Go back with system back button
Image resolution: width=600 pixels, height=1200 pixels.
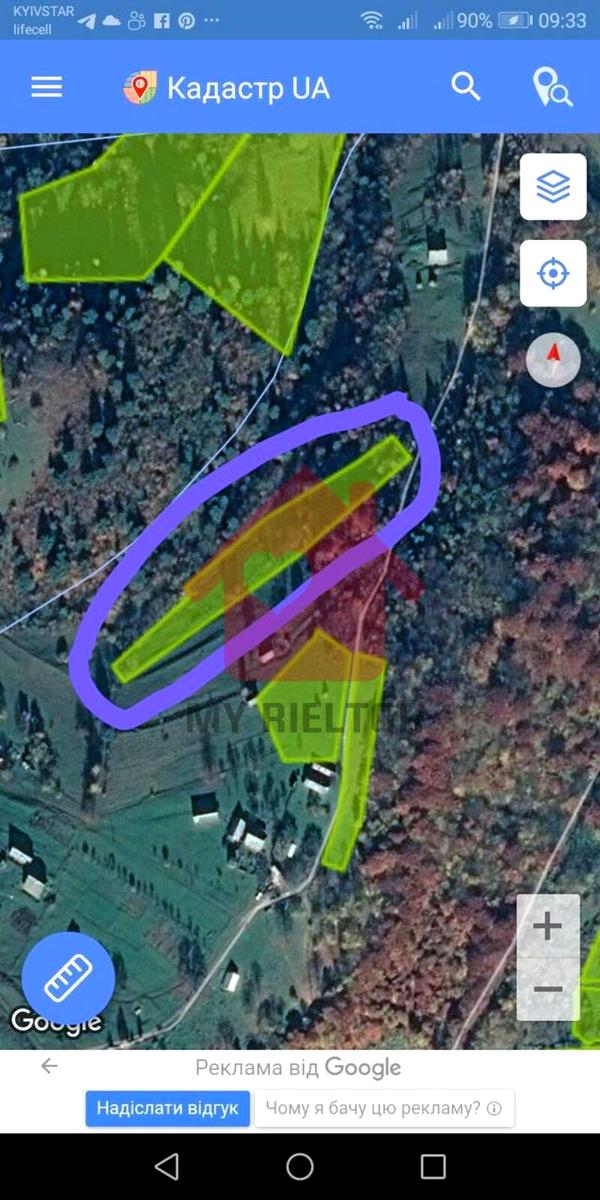(x=167, y=1166)
